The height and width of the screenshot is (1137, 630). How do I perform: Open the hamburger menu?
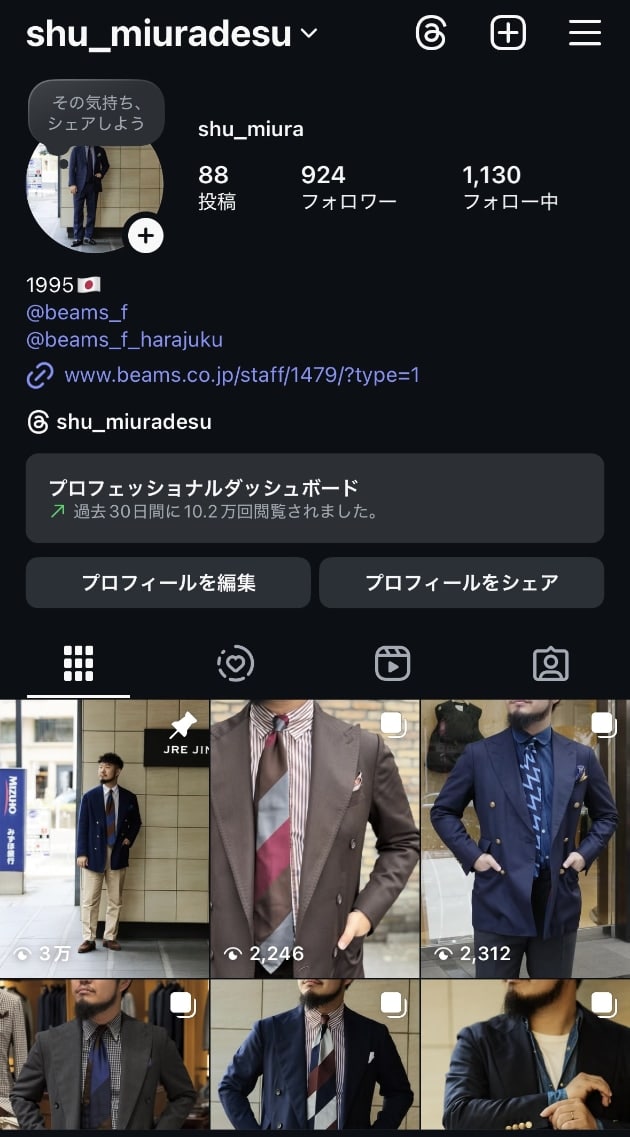tap(585, 33)
